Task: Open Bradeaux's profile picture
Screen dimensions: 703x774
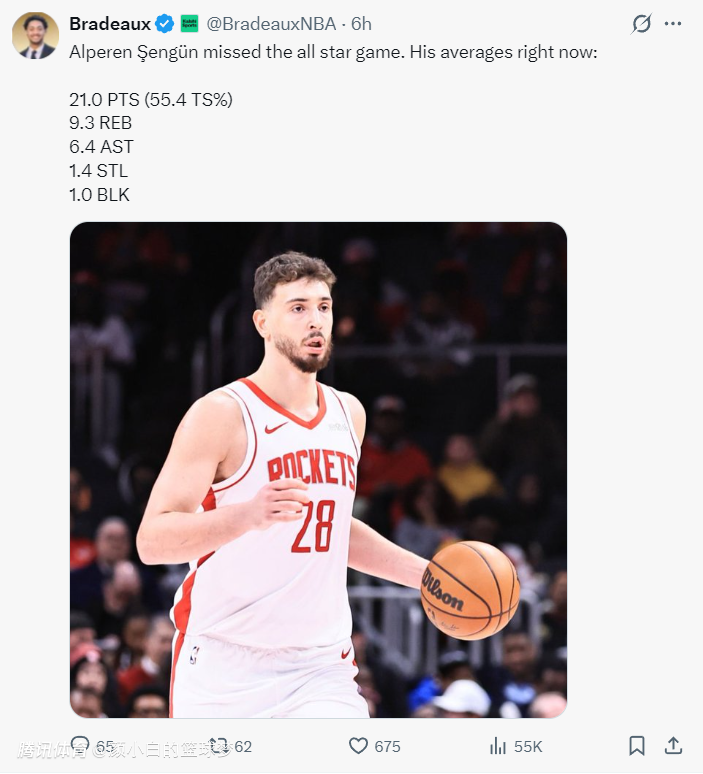Action: click(35, 36)
